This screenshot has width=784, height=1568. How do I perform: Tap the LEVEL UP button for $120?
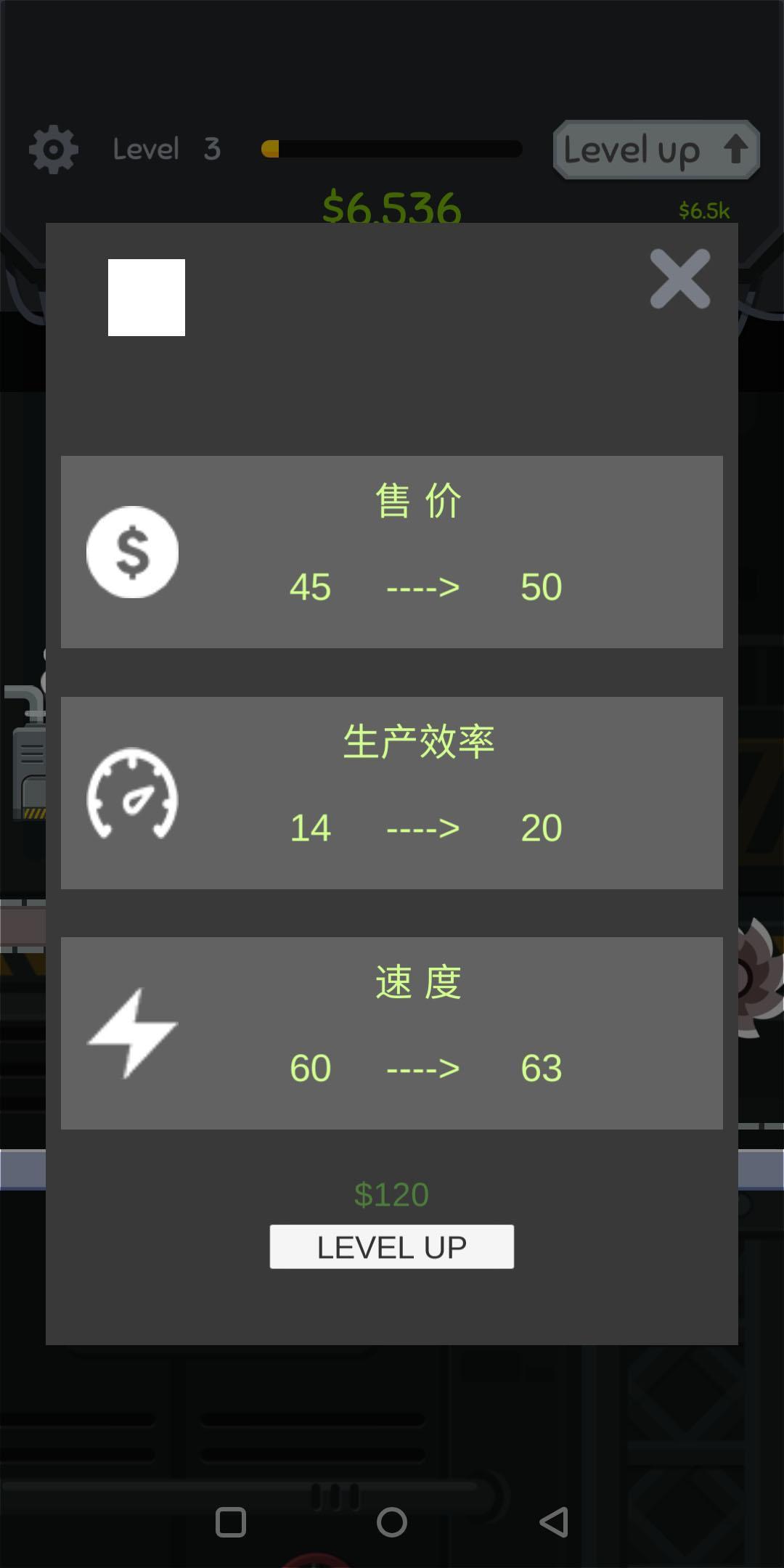pos(391,1247)
